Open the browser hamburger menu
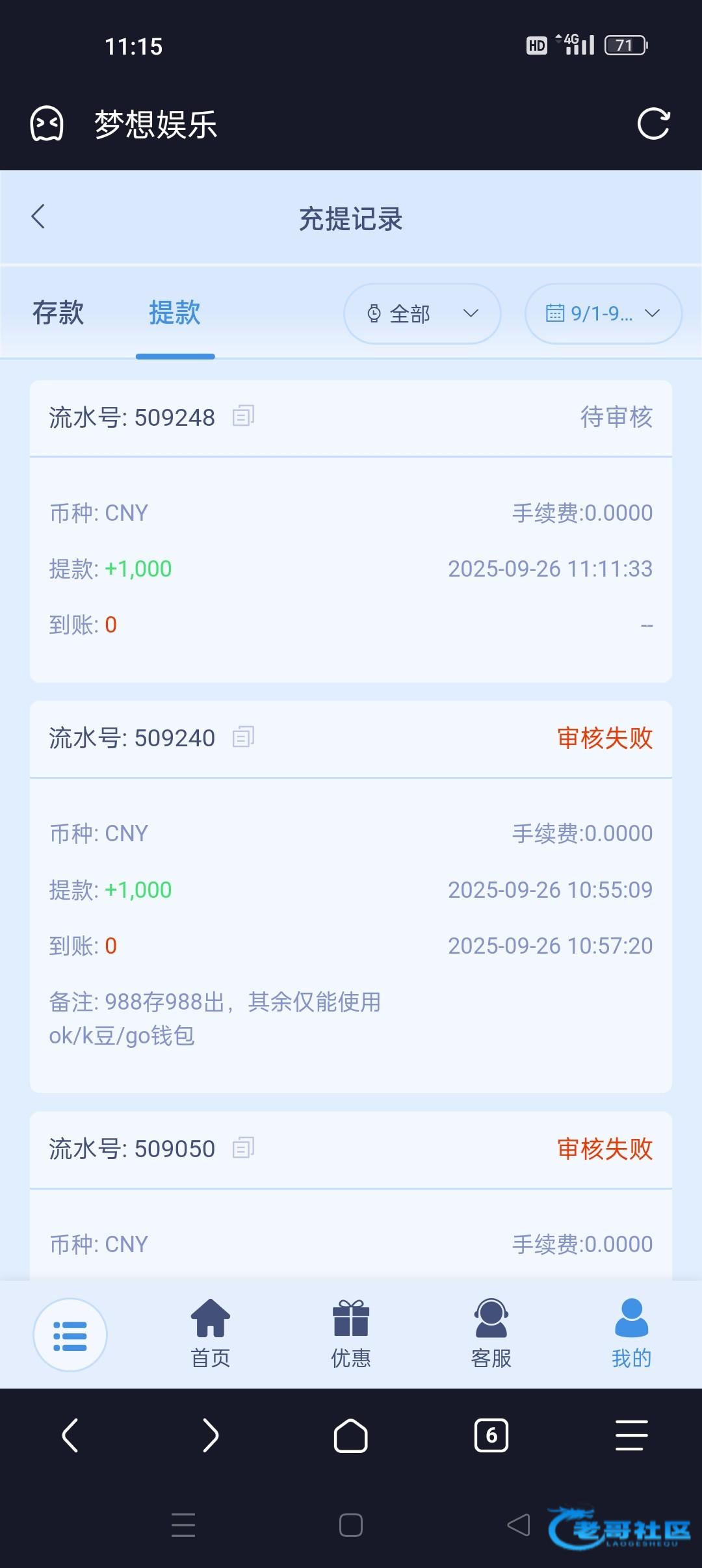702x1568 pixels. point(631,1435)
